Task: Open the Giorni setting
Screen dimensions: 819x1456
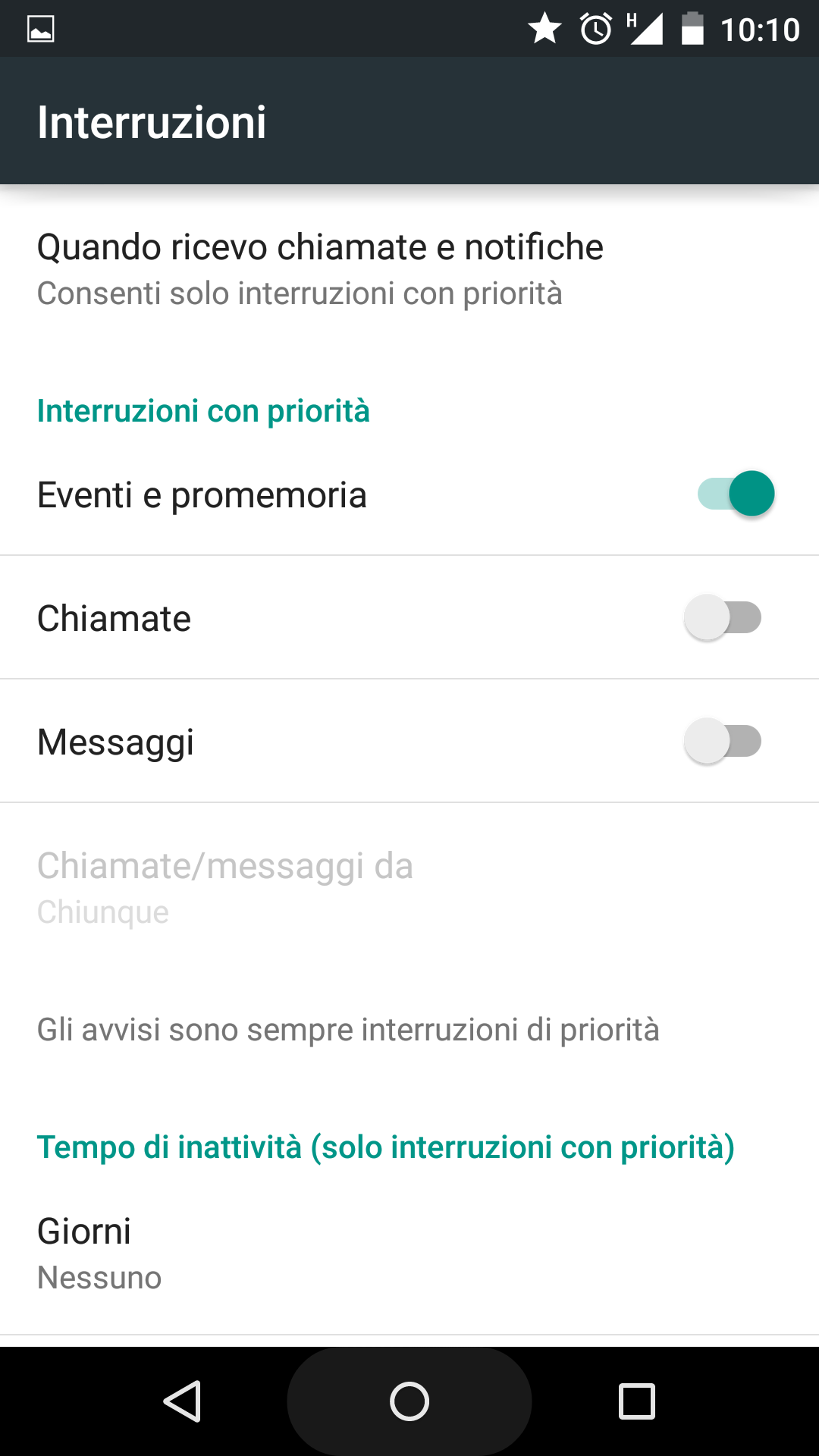Action: pos(409,1254)
